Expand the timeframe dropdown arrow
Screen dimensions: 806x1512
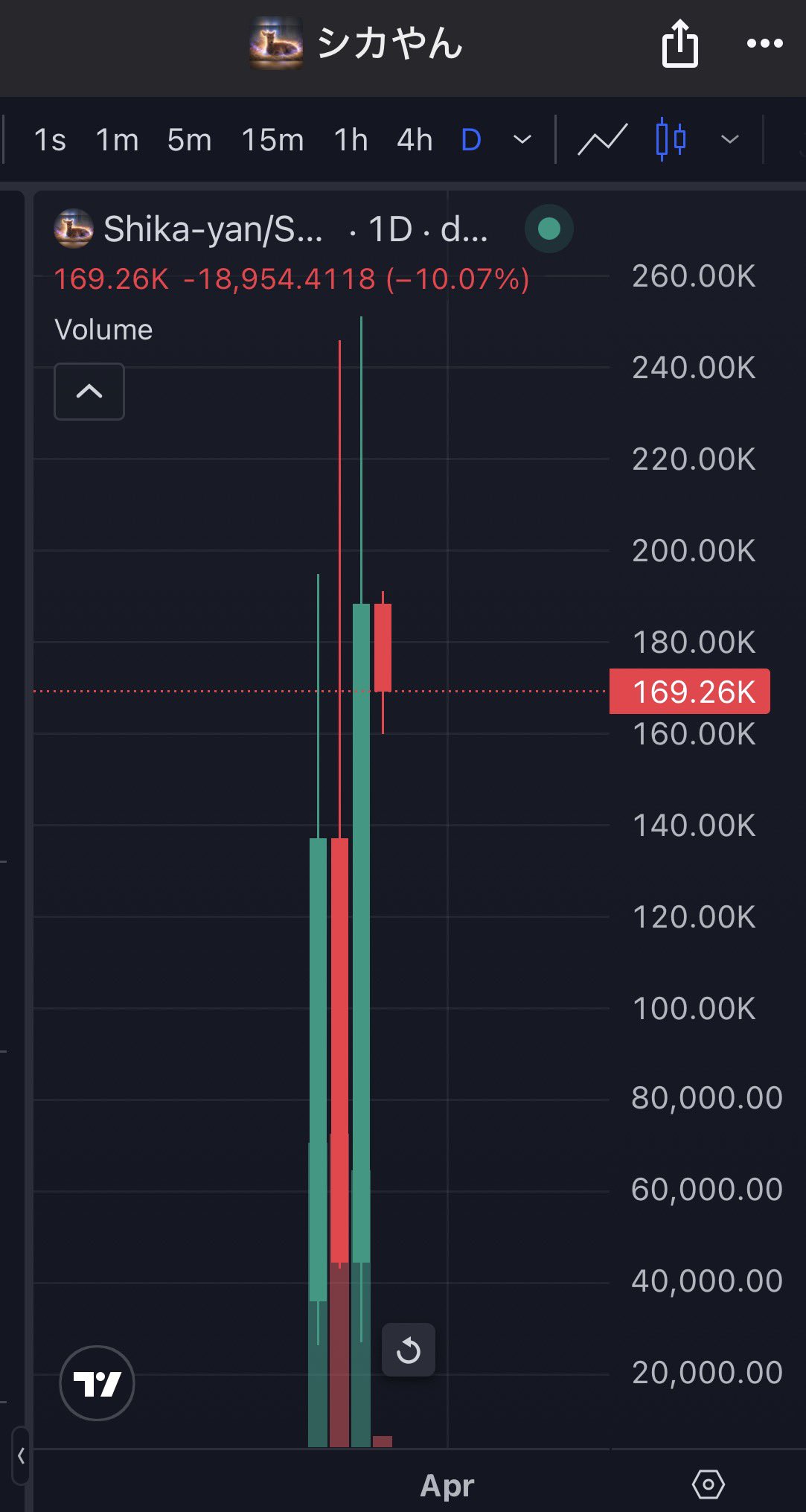[x=522, y=140]
